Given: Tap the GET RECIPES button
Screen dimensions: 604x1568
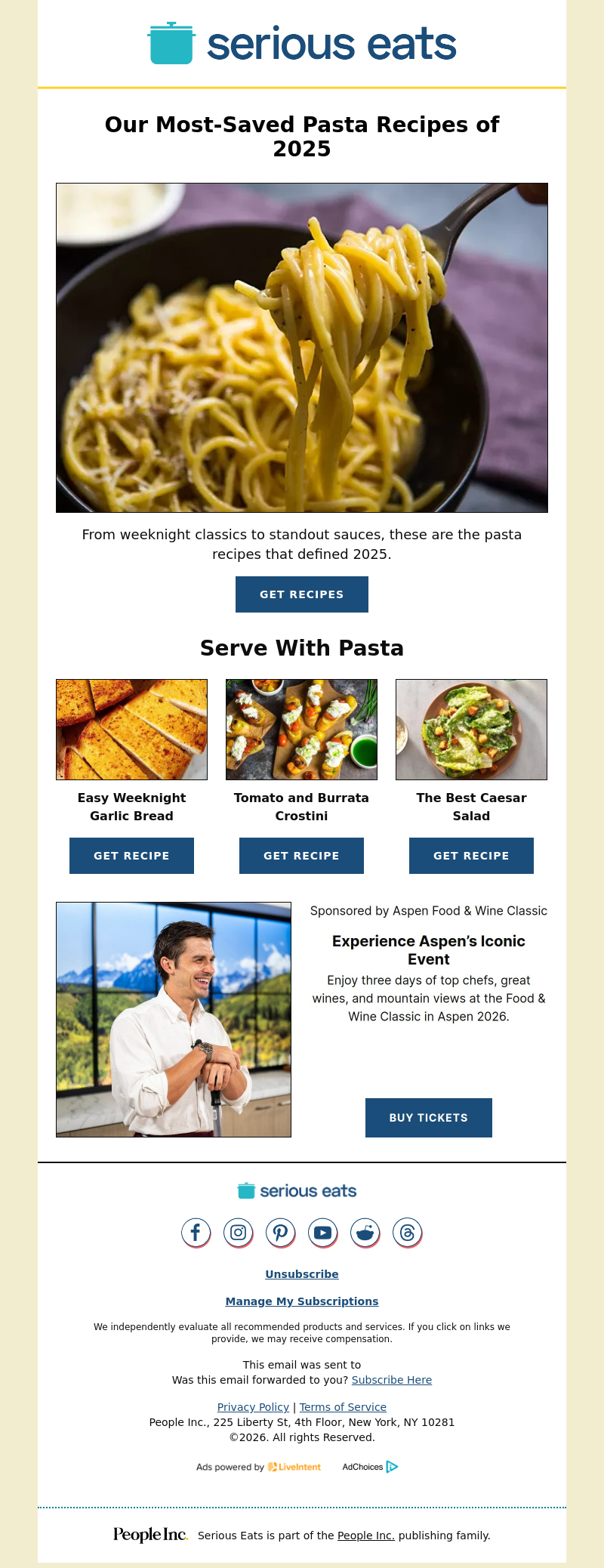Looking at the screenshot, I should 301,594.
